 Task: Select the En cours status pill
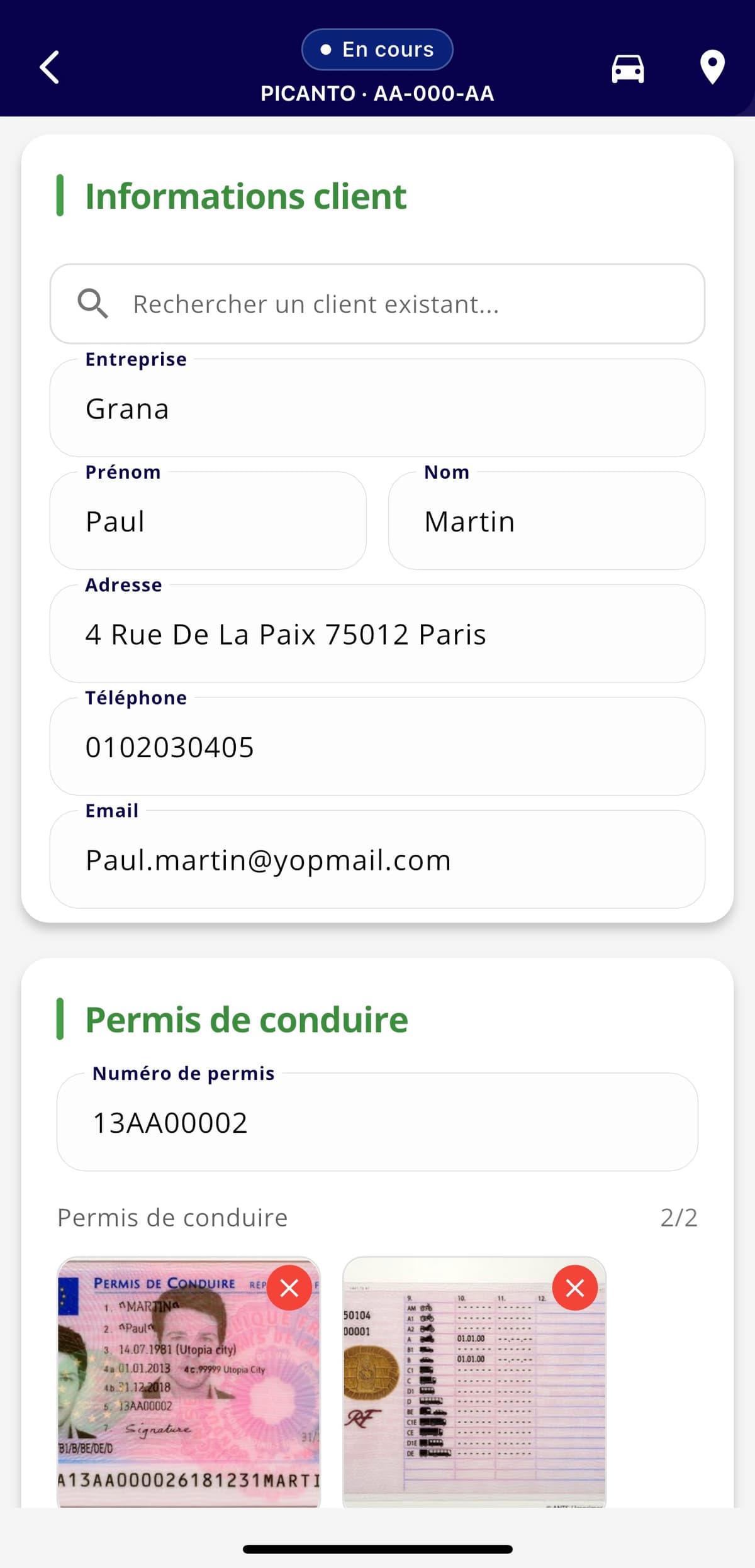pos(376,49)
